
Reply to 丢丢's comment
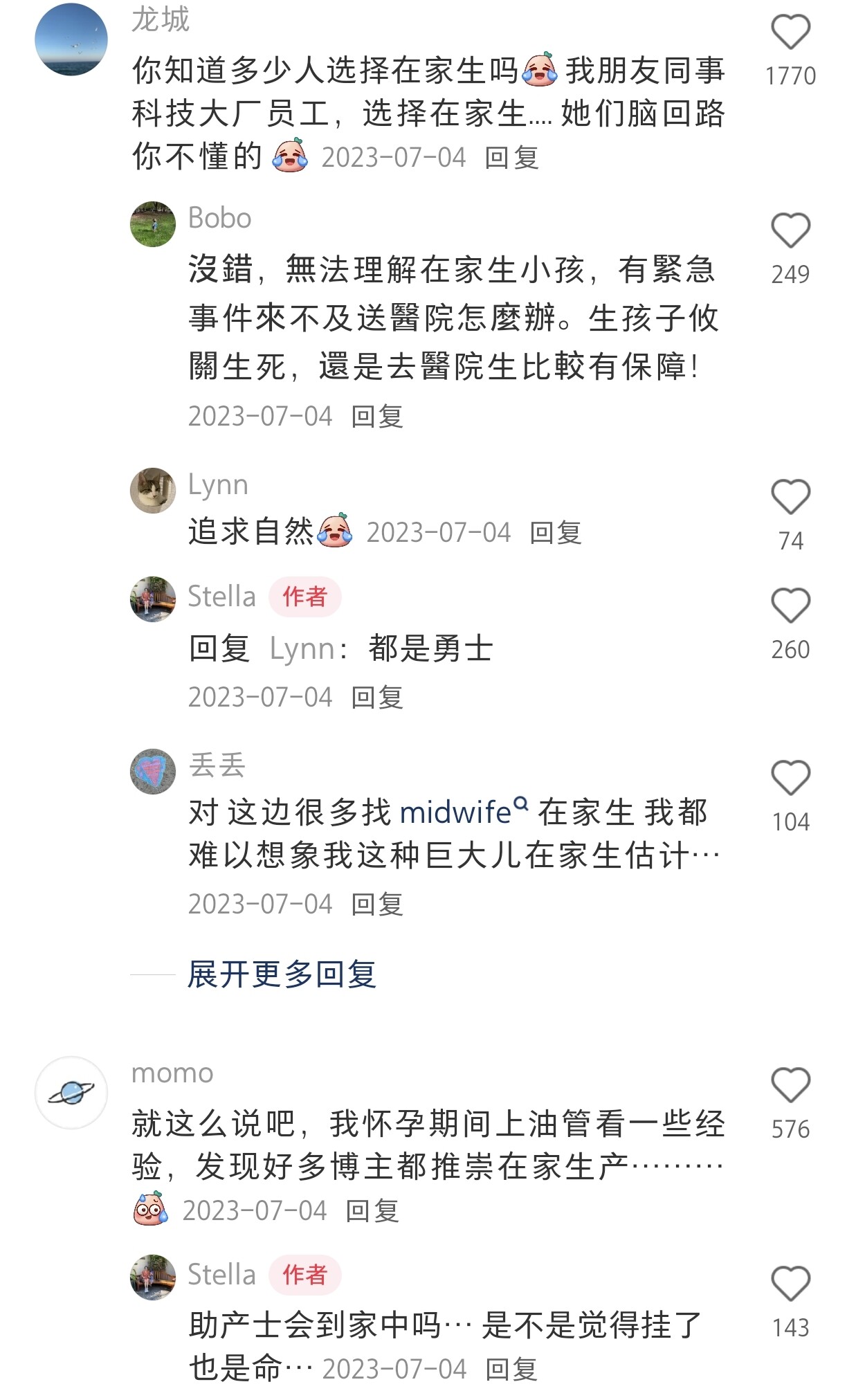[x=376, y=904]
